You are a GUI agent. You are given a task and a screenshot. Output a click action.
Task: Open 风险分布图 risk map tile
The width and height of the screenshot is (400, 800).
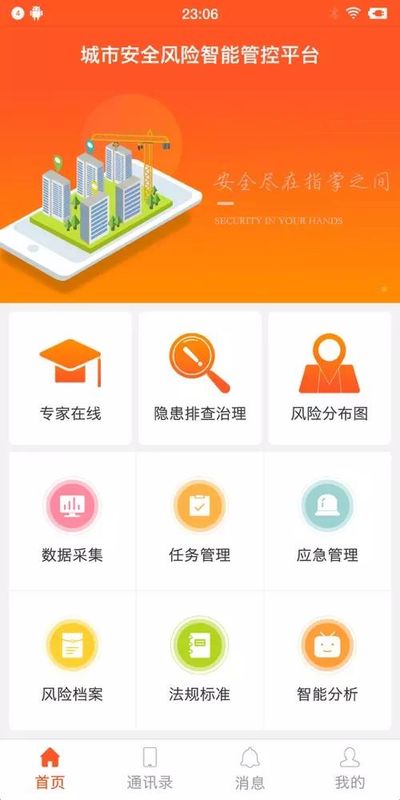click(x=330, y=379)
